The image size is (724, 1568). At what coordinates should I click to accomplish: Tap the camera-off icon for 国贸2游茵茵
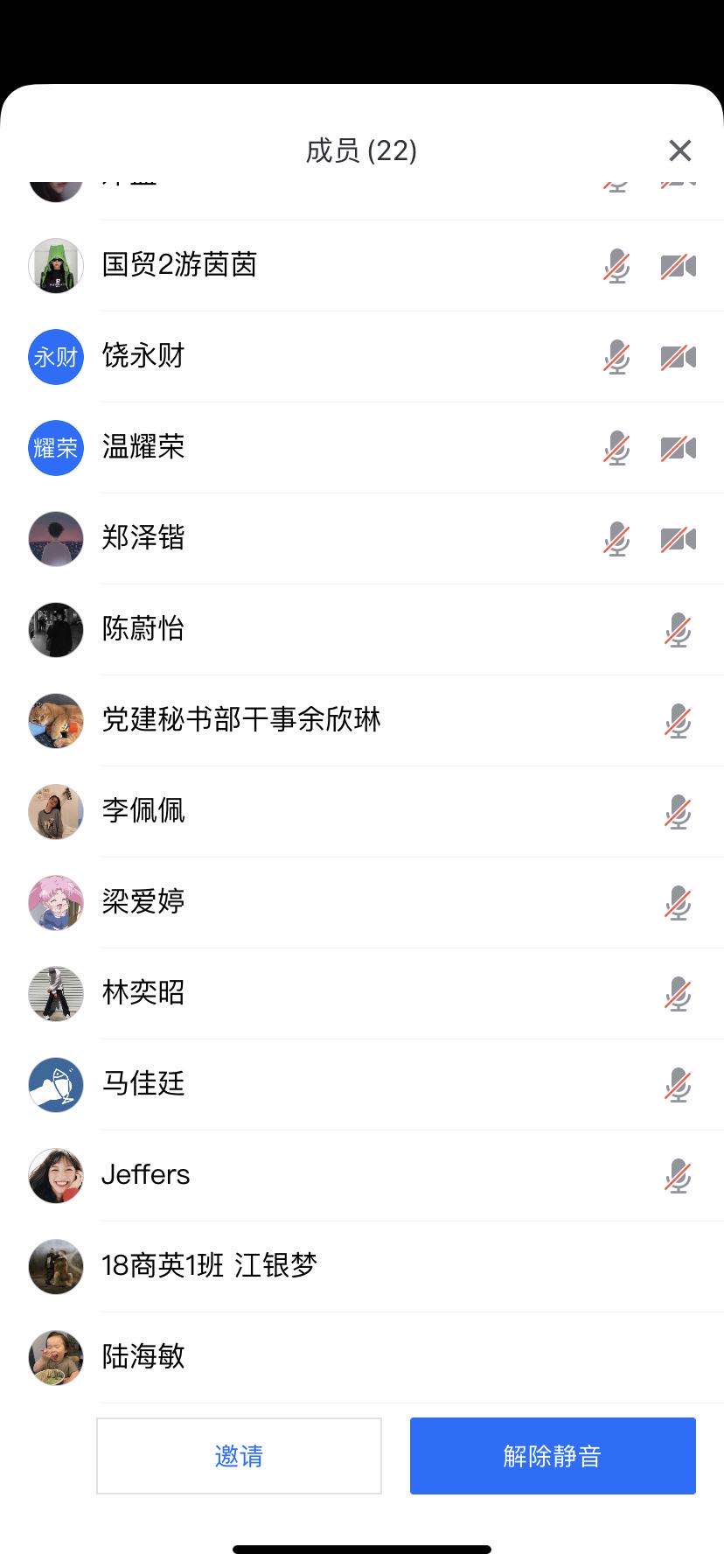point(678,266)
